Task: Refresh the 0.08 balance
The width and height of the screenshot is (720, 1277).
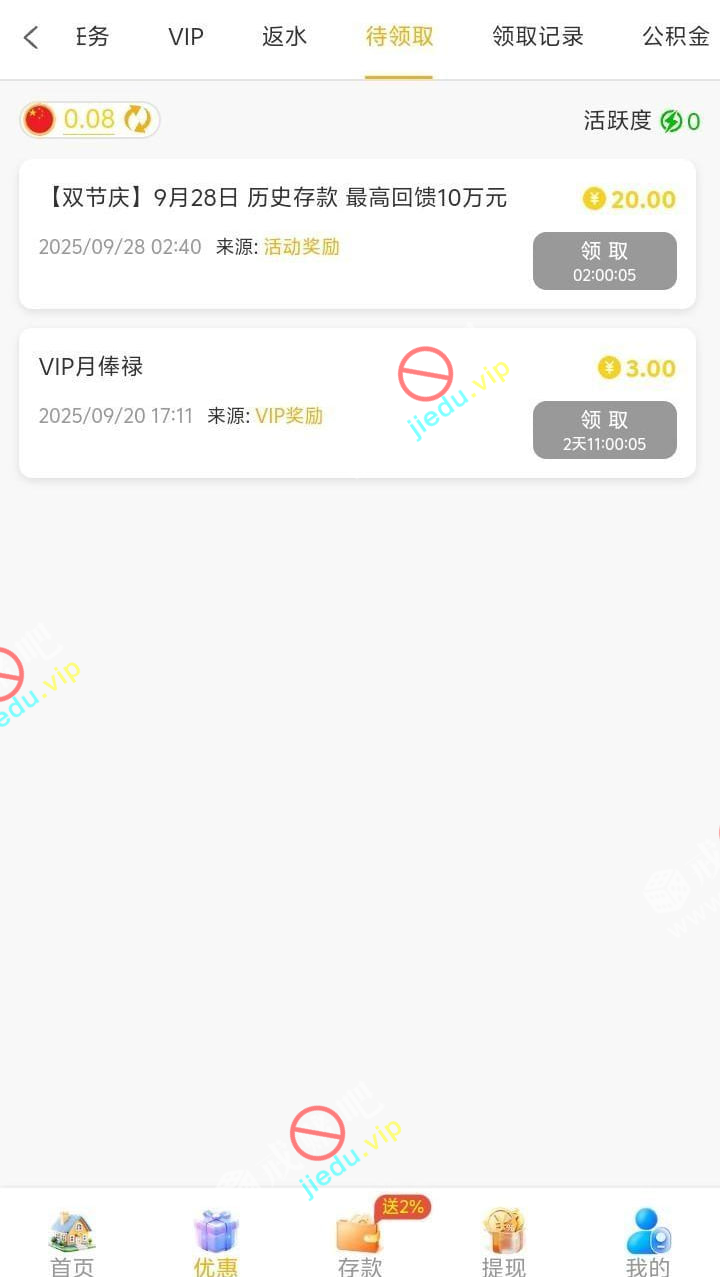Action: pyautogui.click(x=137, y=120)
